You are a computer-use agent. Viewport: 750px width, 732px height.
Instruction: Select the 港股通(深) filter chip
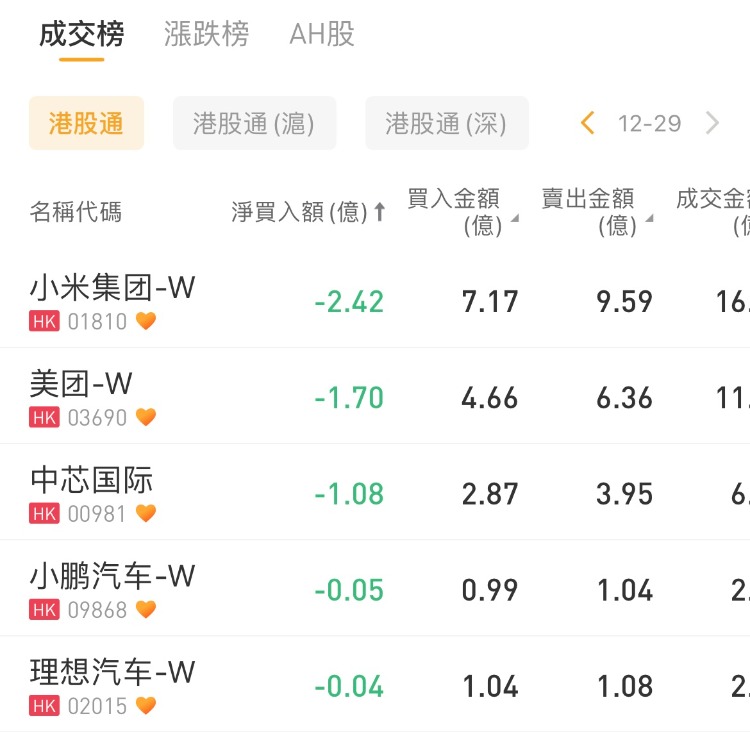pyautogui.click(x=446, y=124)
